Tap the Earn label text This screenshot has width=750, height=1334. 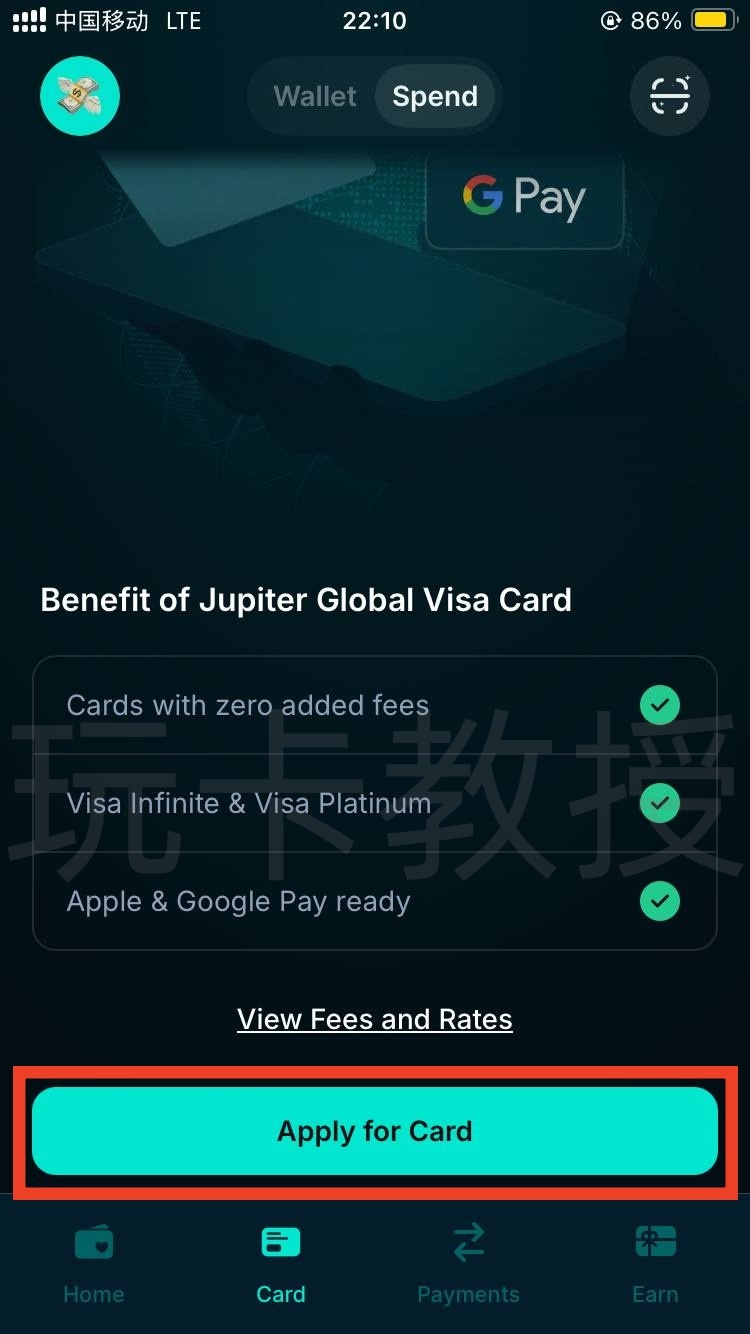[655, 1294]
